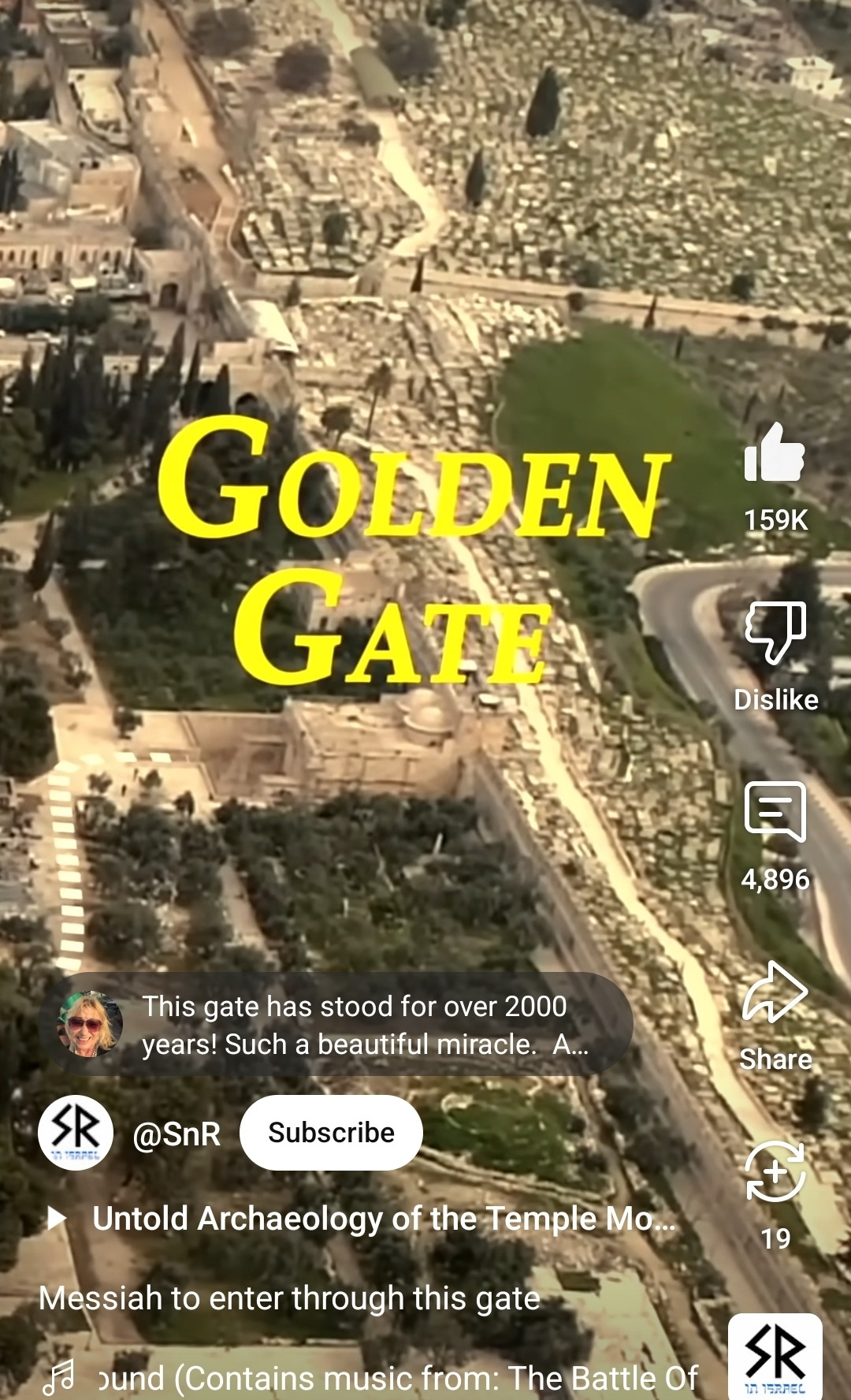Image resolution: width=851 pixels, height=1400 pixels.
Task: Open the @SnR channel name
Action: (x=177, y=1134)
